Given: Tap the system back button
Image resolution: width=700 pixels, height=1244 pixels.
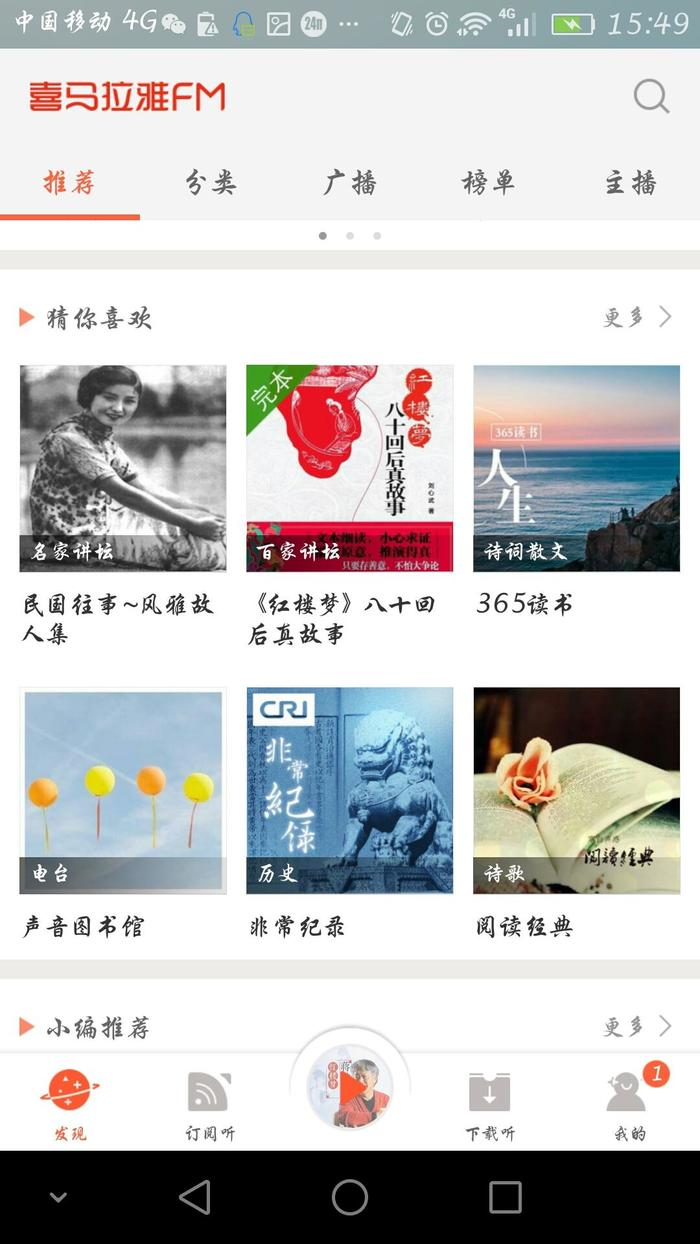Looking at the screenshot, I should (195, 1197).
